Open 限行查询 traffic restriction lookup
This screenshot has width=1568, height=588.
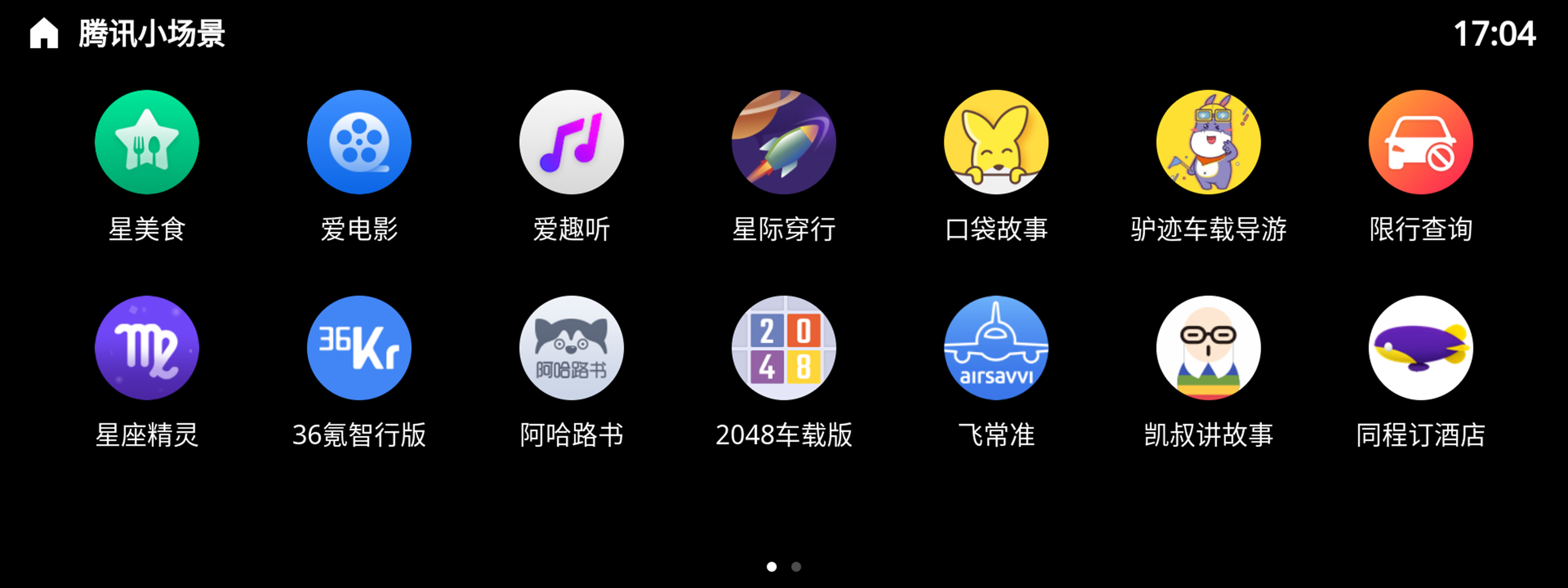(1421, 143)
